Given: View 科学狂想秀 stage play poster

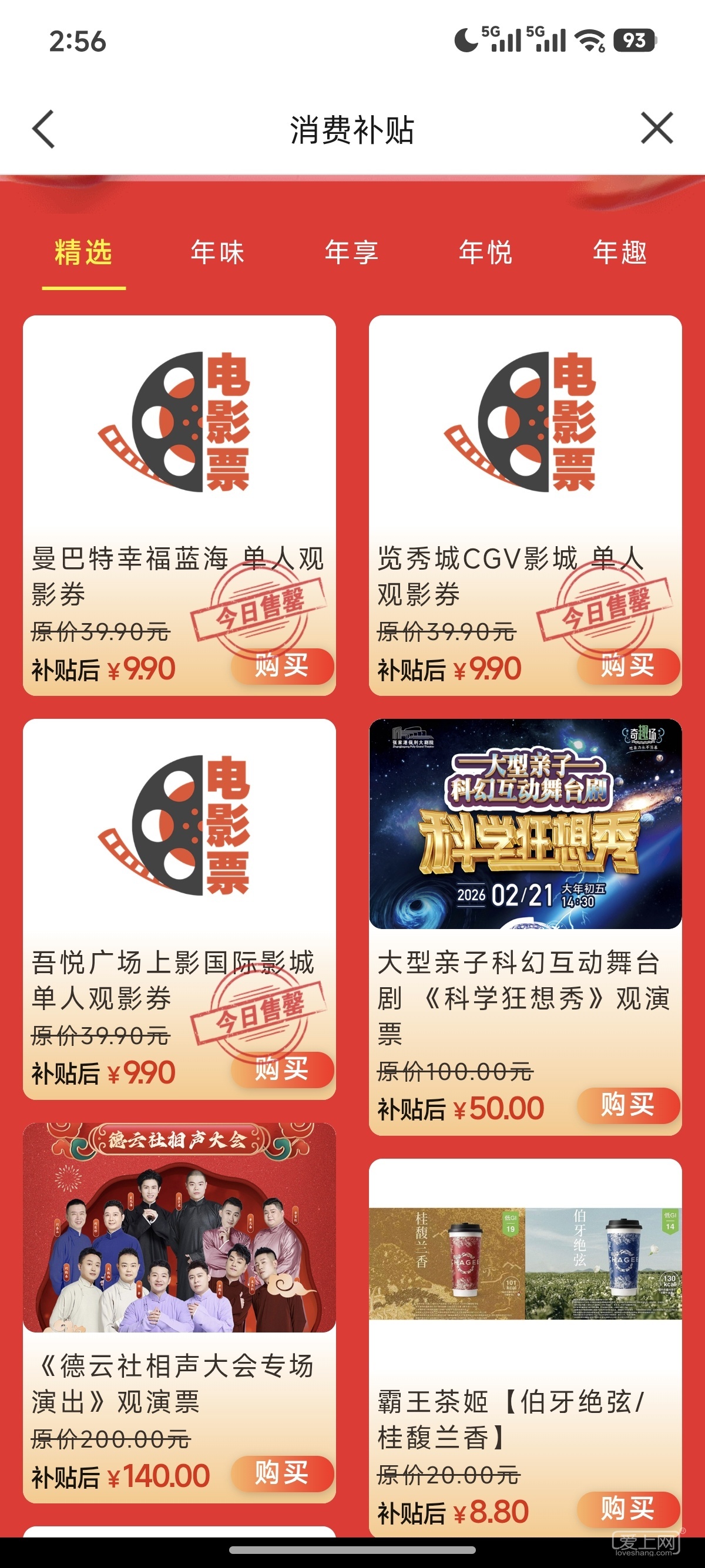Looking at the screenshot, I should 525,823.
